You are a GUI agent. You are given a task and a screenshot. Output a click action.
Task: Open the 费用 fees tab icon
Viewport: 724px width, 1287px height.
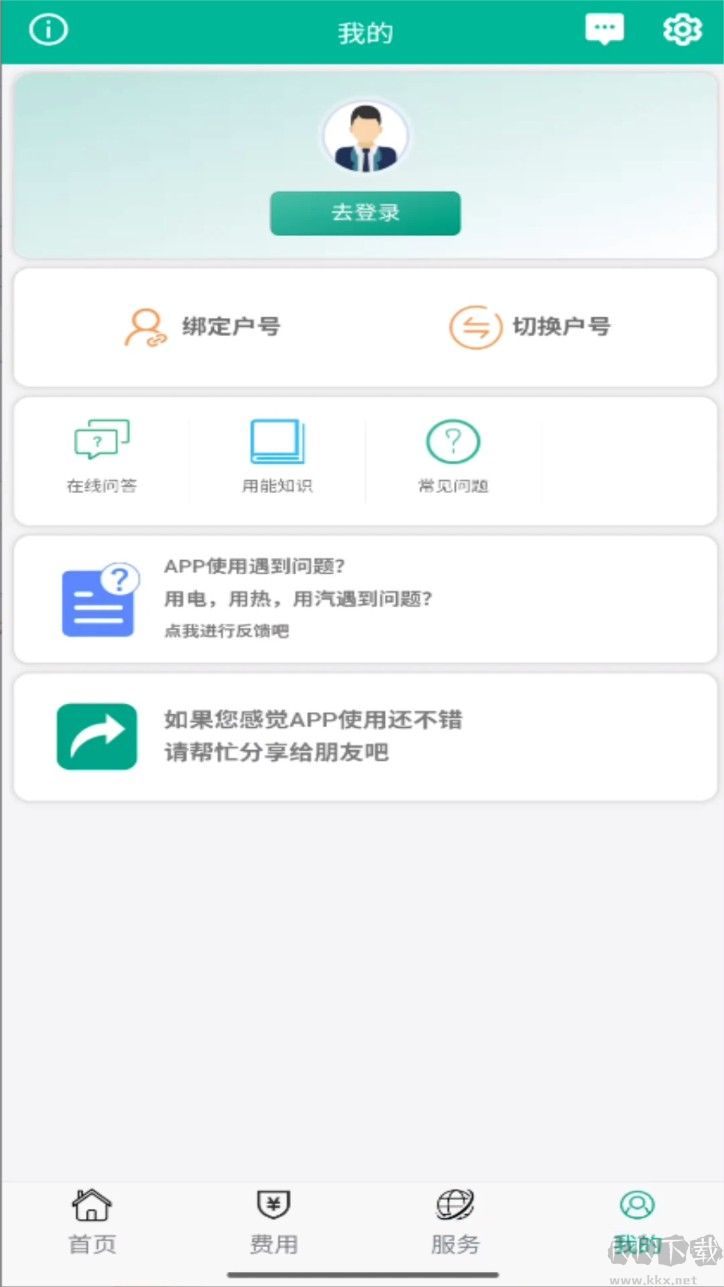(x=272, y=1207)
